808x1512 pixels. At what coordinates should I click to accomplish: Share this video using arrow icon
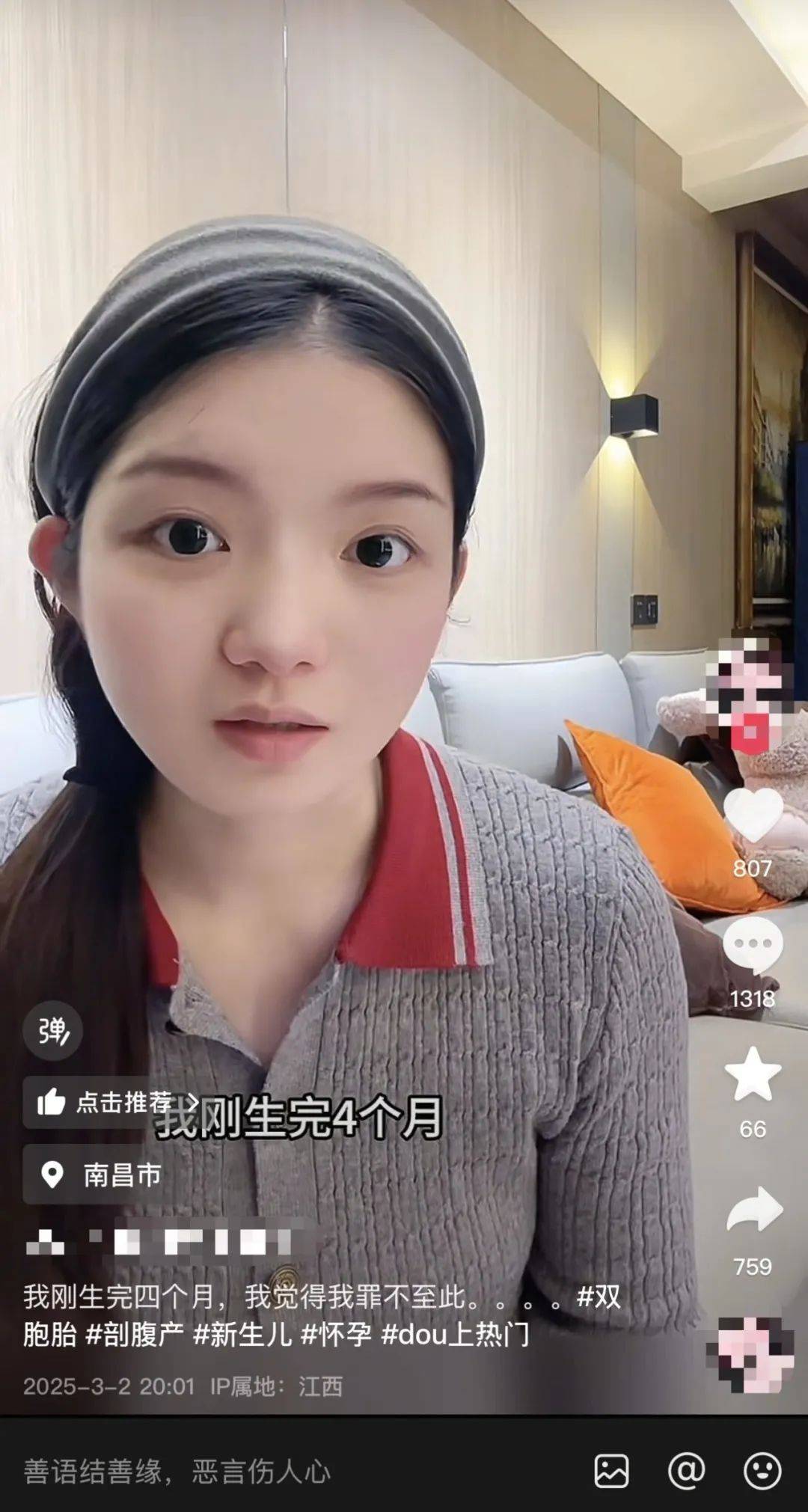tap(754, 1209)
